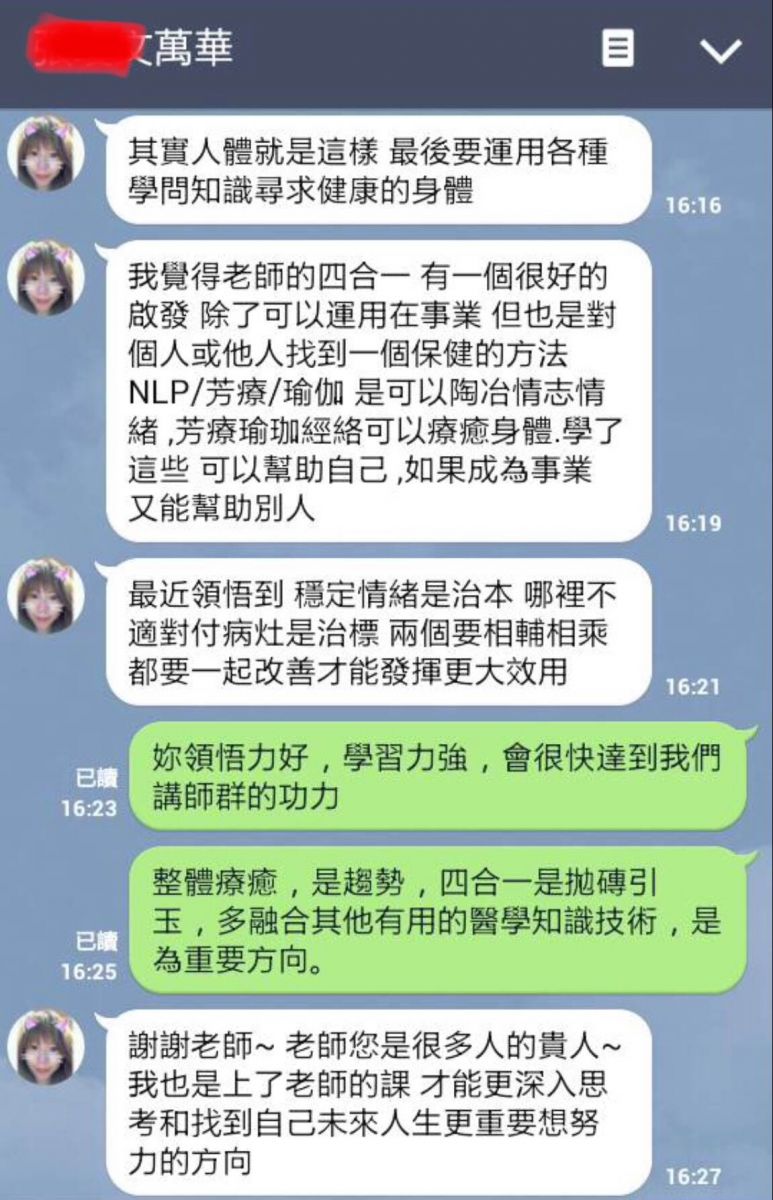This screenshot has height=1200, width=773.
Task: Open the notes icon in chat header
Action: (x=618, y=47)
